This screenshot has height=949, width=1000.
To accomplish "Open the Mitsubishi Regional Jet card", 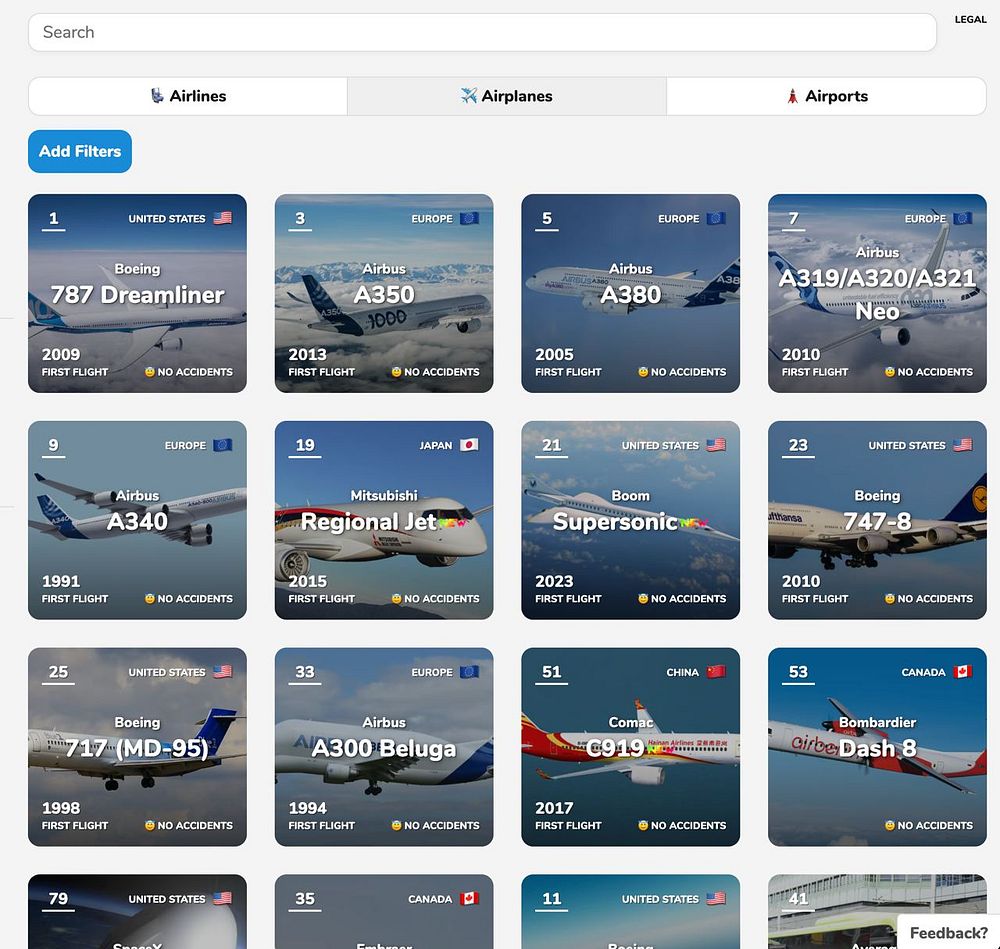I will tap(384, 520).
